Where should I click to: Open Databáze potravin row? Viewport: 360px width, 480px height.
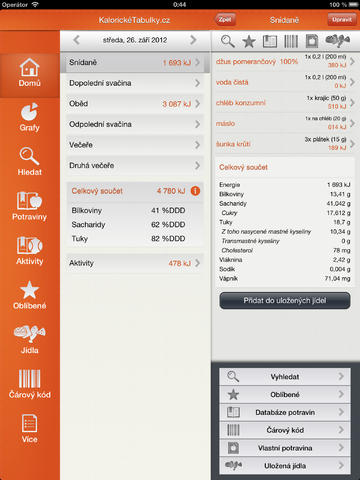tap(285, 412)
